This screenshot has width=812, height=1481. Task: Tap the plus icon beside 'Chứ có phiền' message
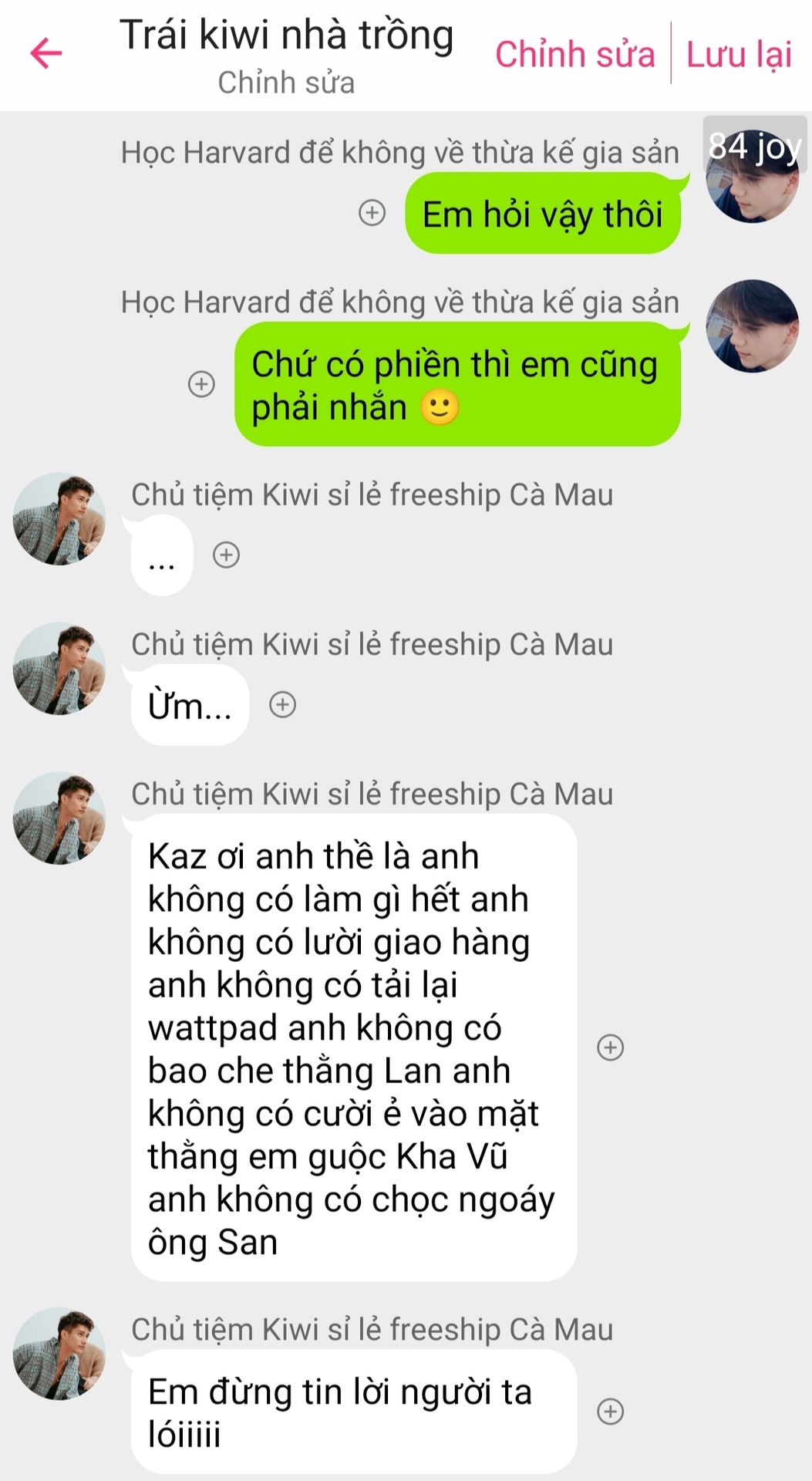click(x=201, y=383)
